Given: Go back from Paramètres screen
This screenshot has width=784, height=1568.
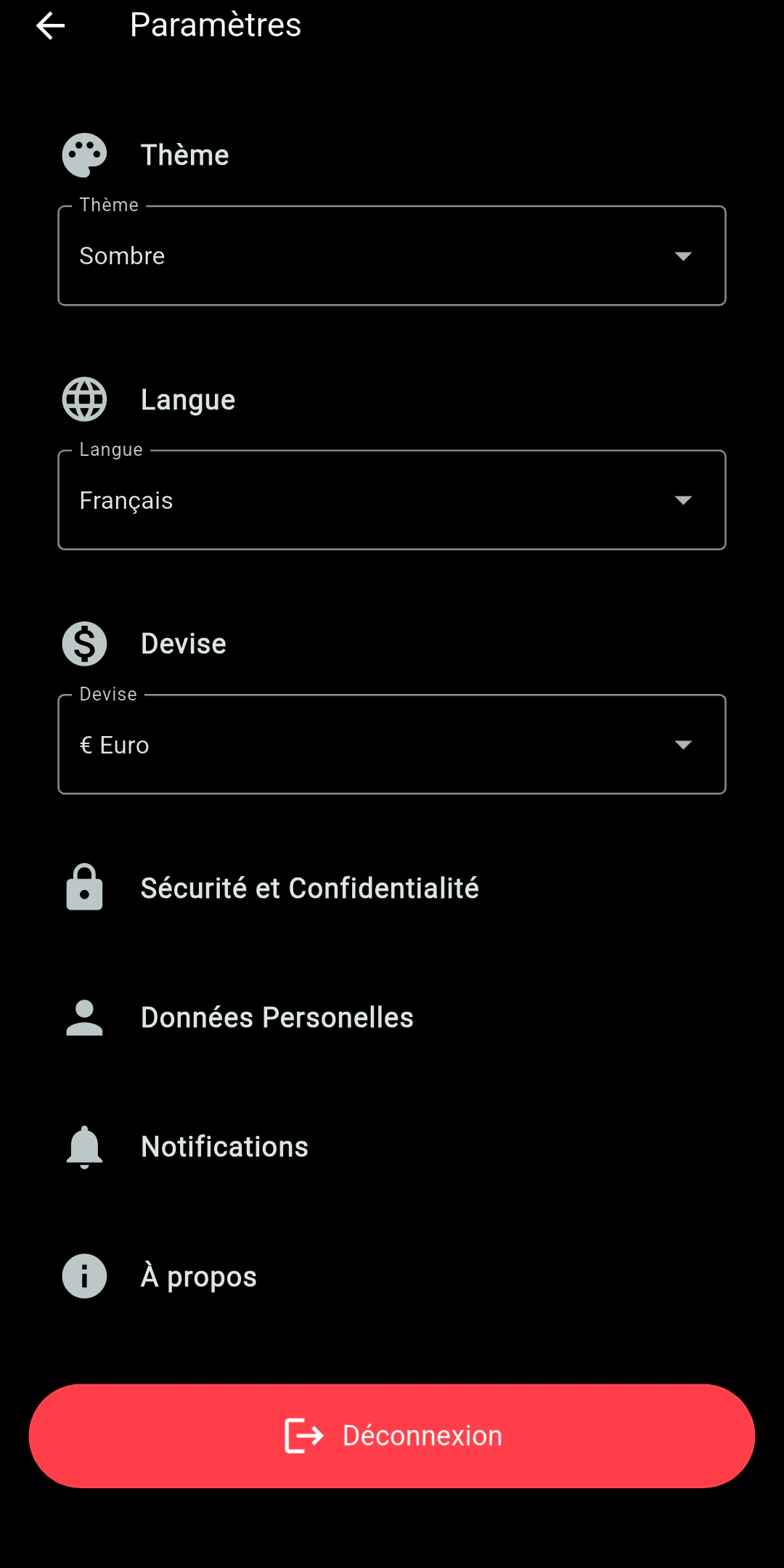Looking at the screenshot, I should tap(50, 26).
